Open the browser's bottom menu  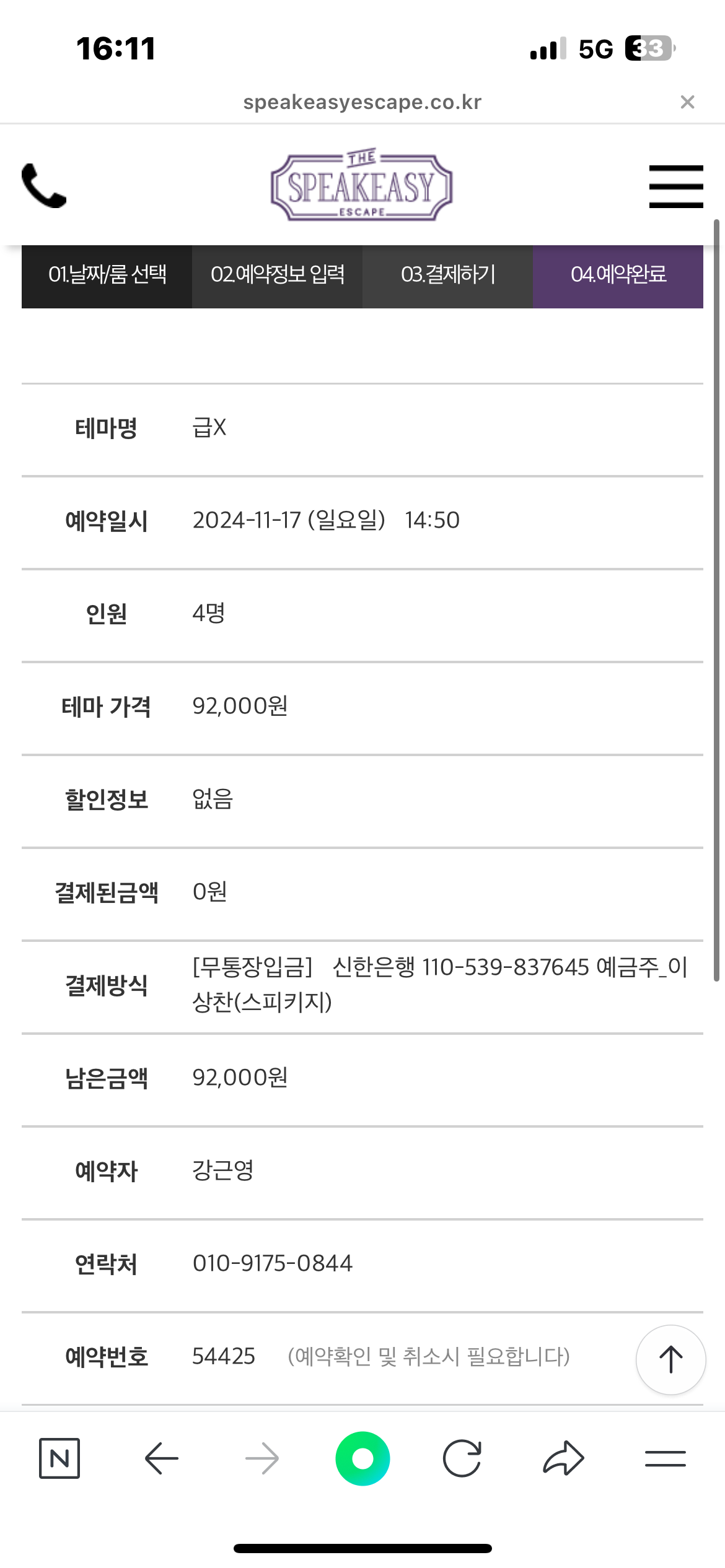[x=665, y=1458]
